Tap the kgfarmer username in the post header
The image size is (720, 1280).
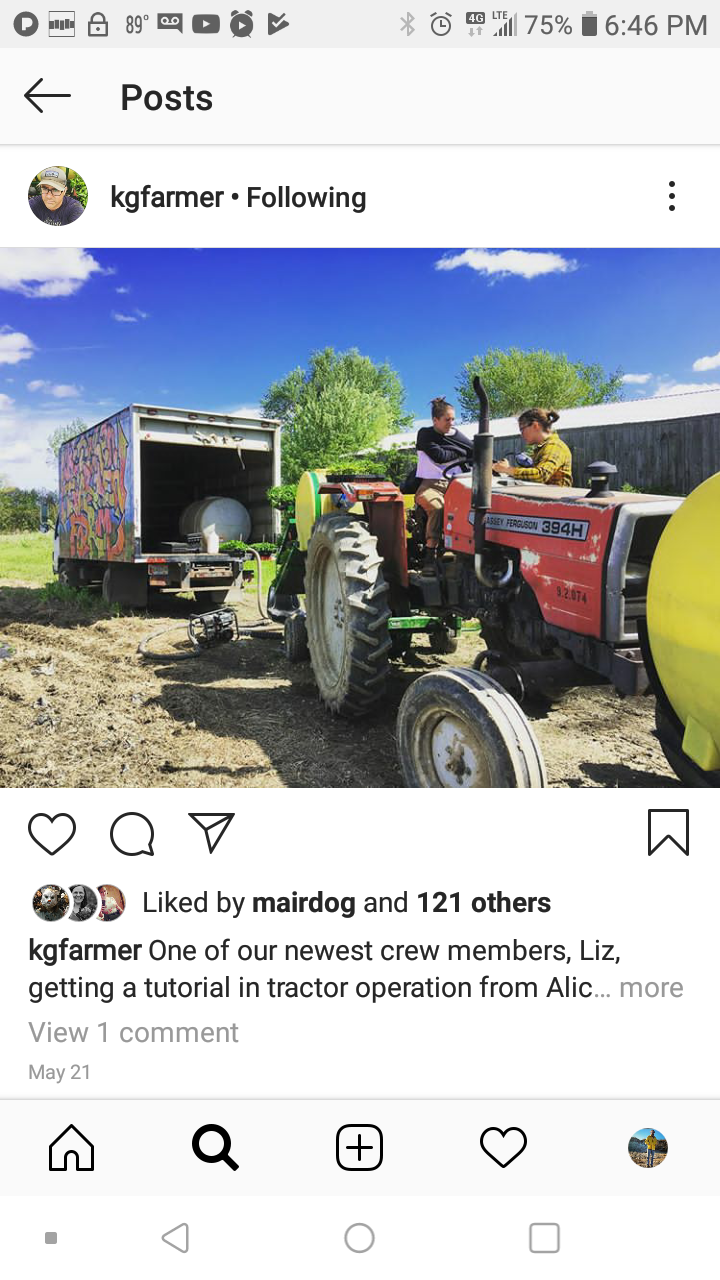tap(167, 197)
